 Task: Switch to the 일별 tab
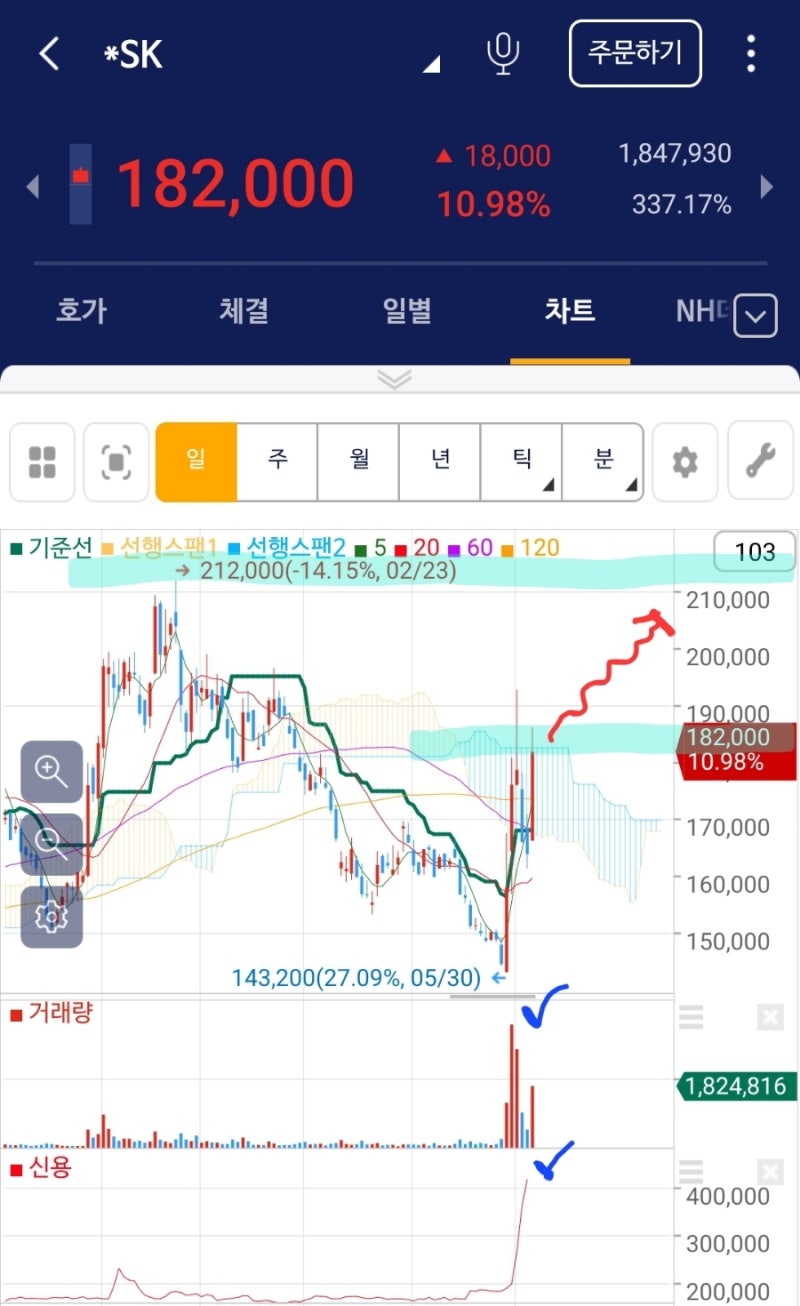point(406,311)
